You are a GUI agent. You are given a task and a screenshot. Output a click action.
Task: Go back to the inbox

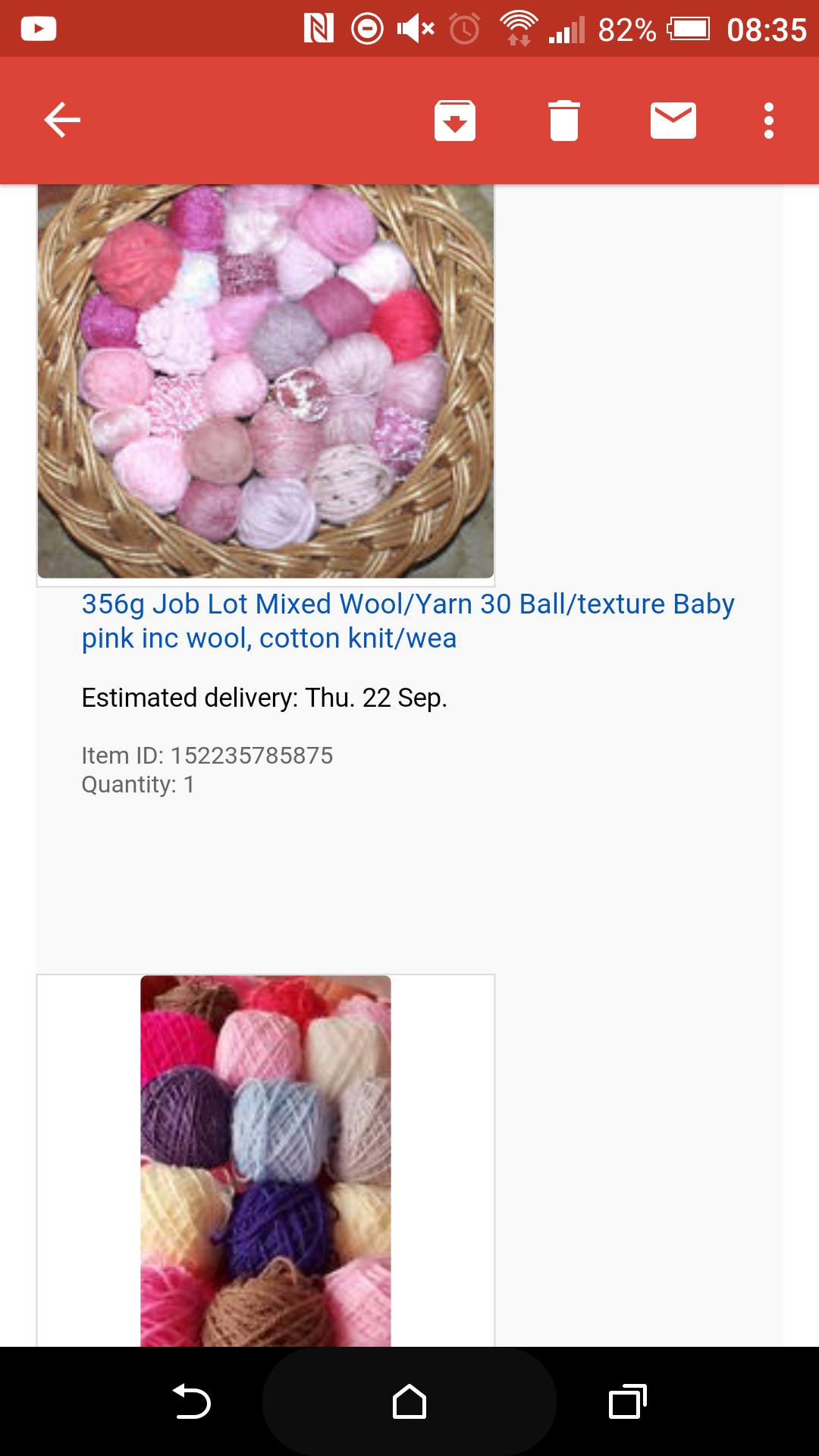click(62, 121)
